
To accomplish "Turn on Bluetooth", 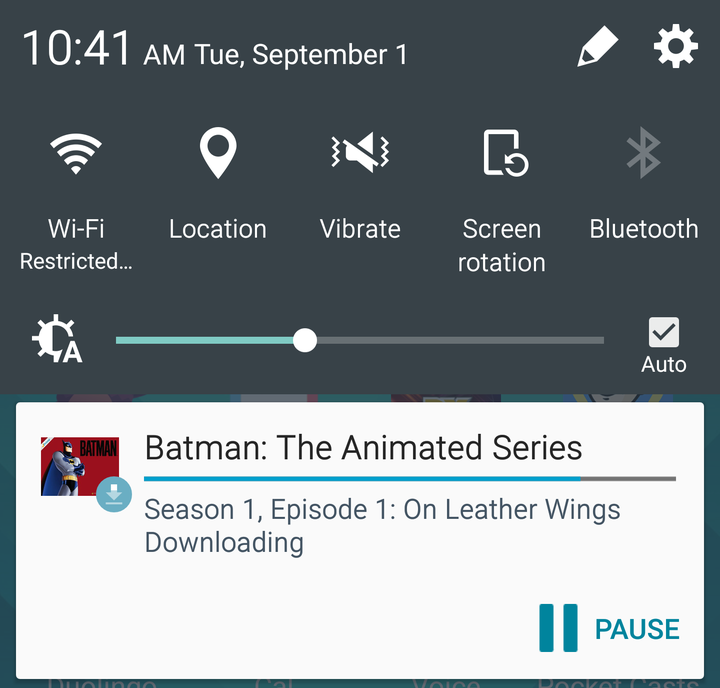I will tap(643, 155).
